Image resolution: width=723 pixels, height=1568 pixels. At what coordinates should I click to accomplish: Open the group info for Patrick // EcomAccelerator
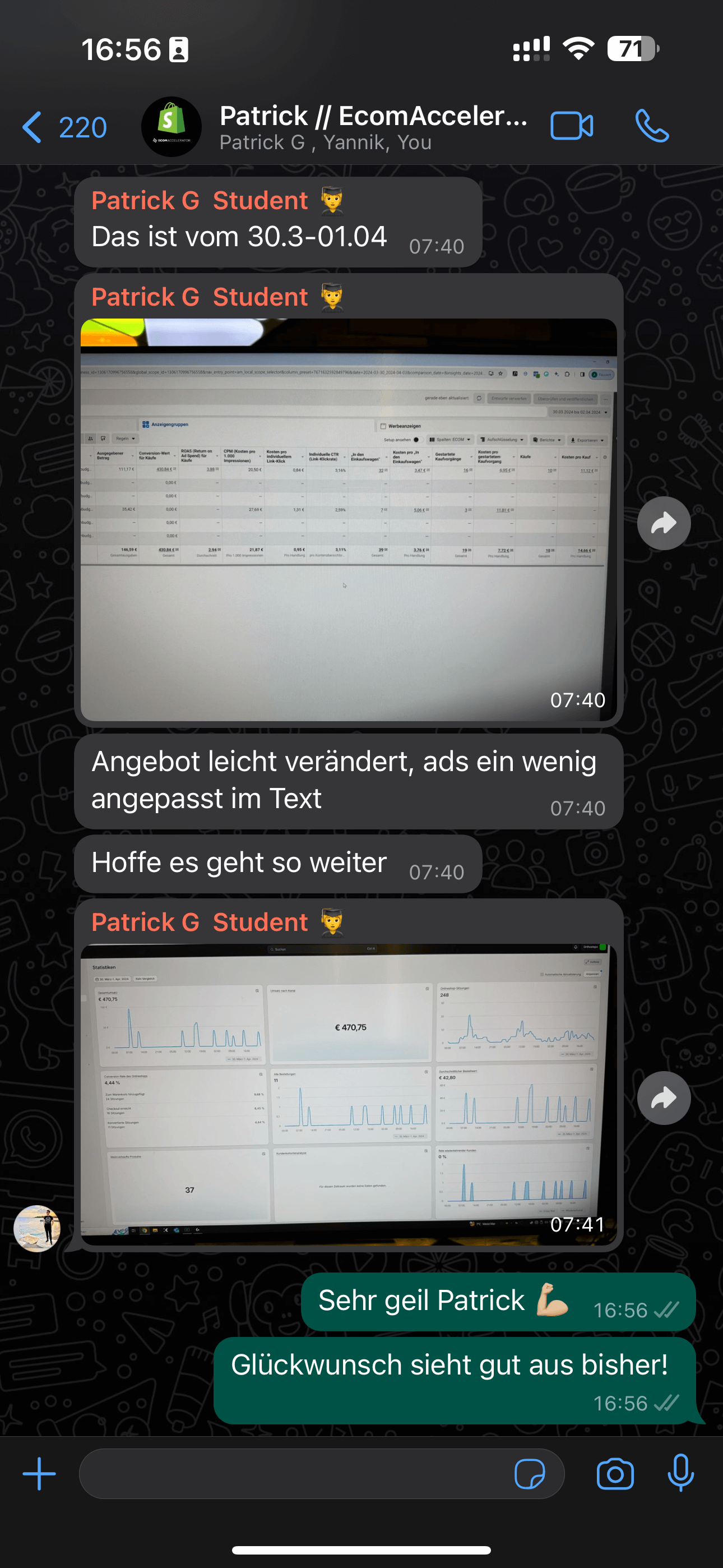click(x=373, y=127)
